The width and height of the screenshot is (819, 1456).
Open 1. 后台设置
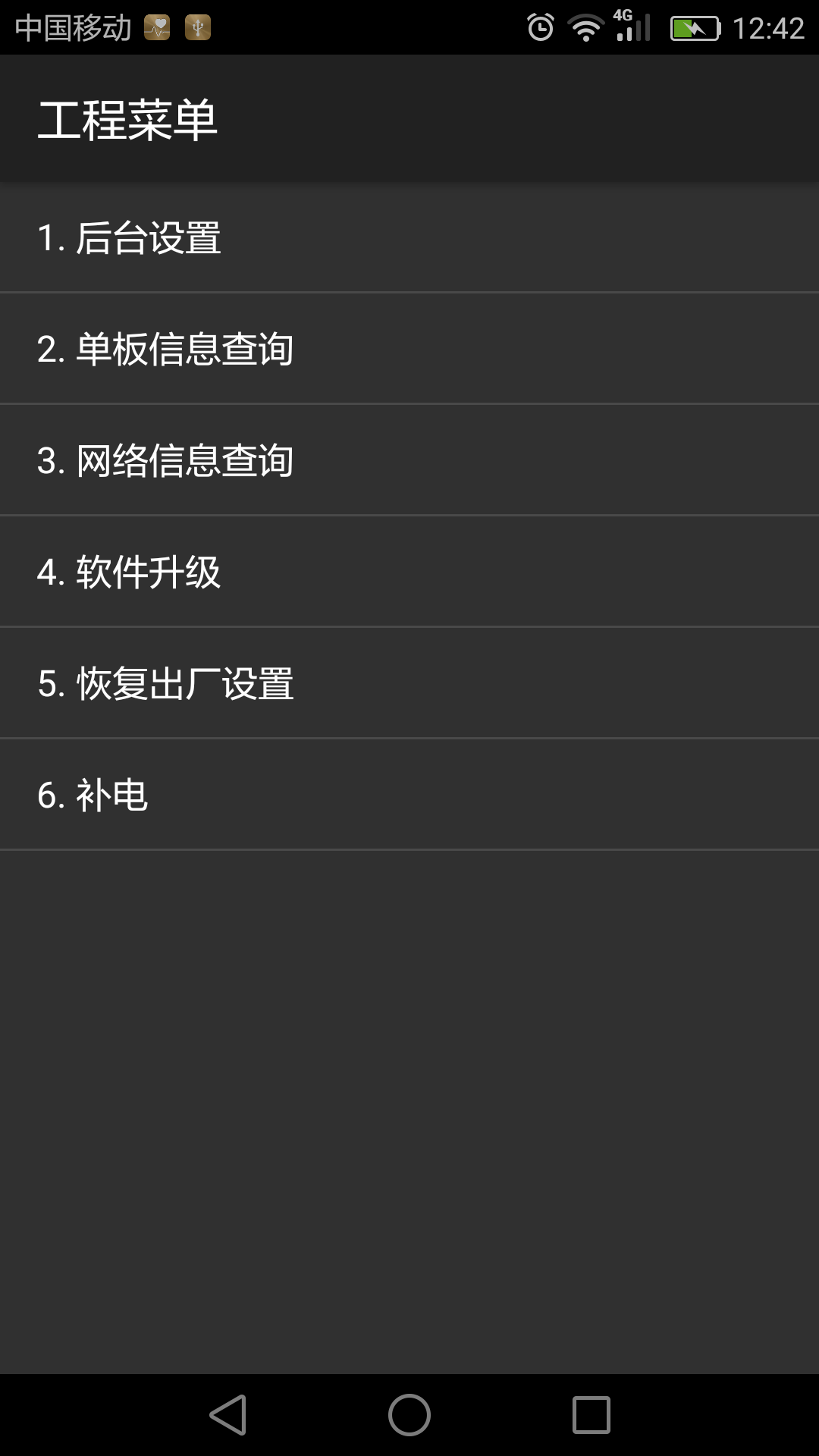(x=409, y=238)
